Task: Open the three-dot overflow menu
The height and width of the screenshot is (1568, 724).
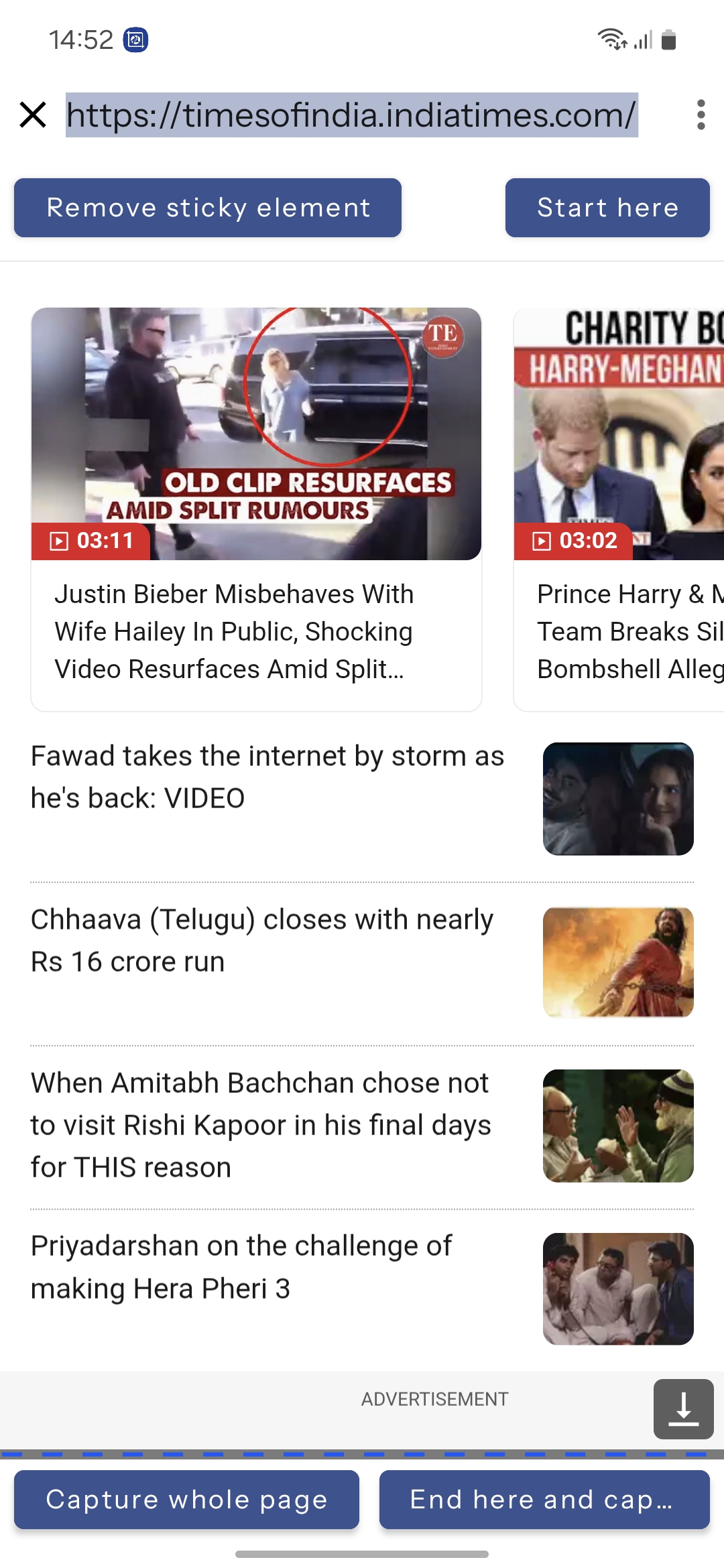Action: (701, 115)
